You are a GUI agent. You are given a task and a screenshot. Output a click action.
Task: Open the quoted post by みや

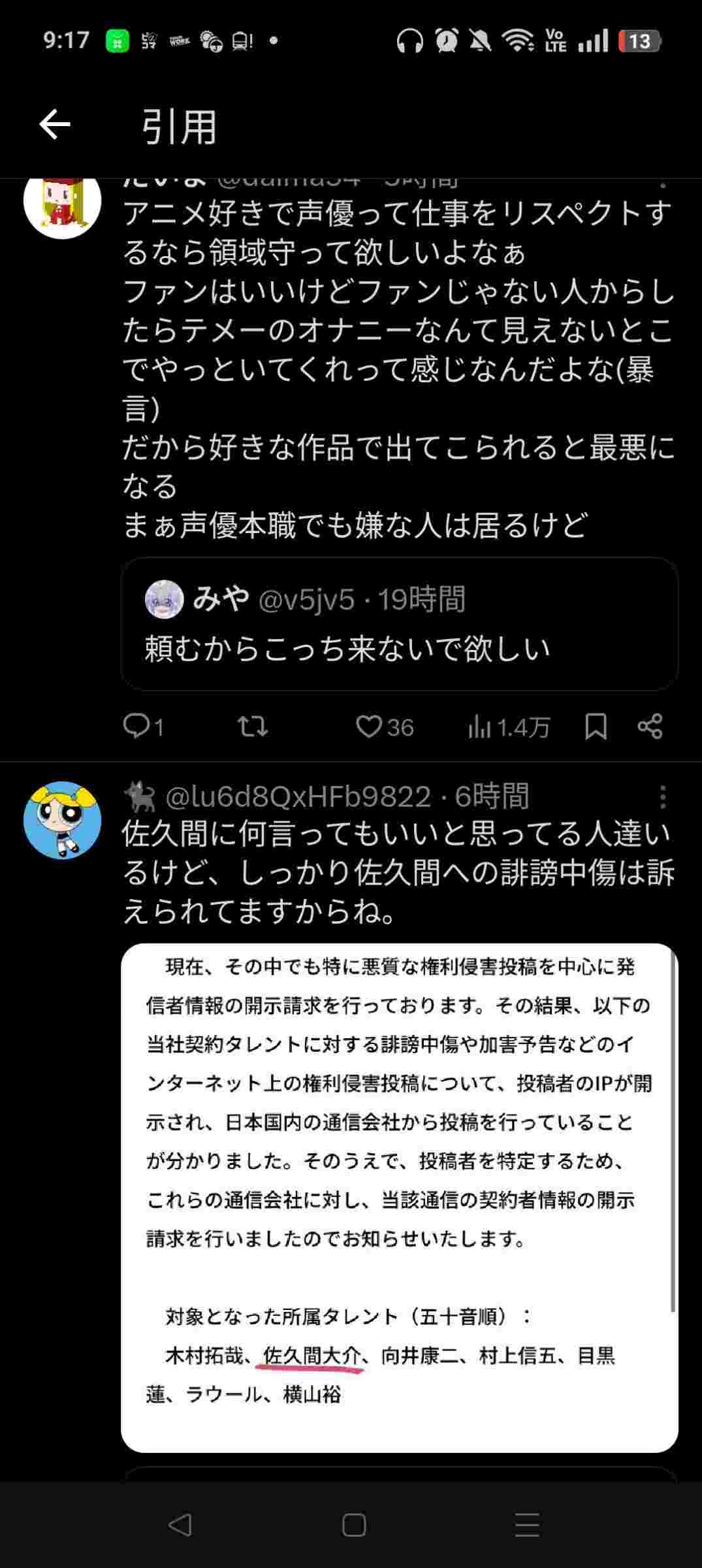(x=399, y=624)
